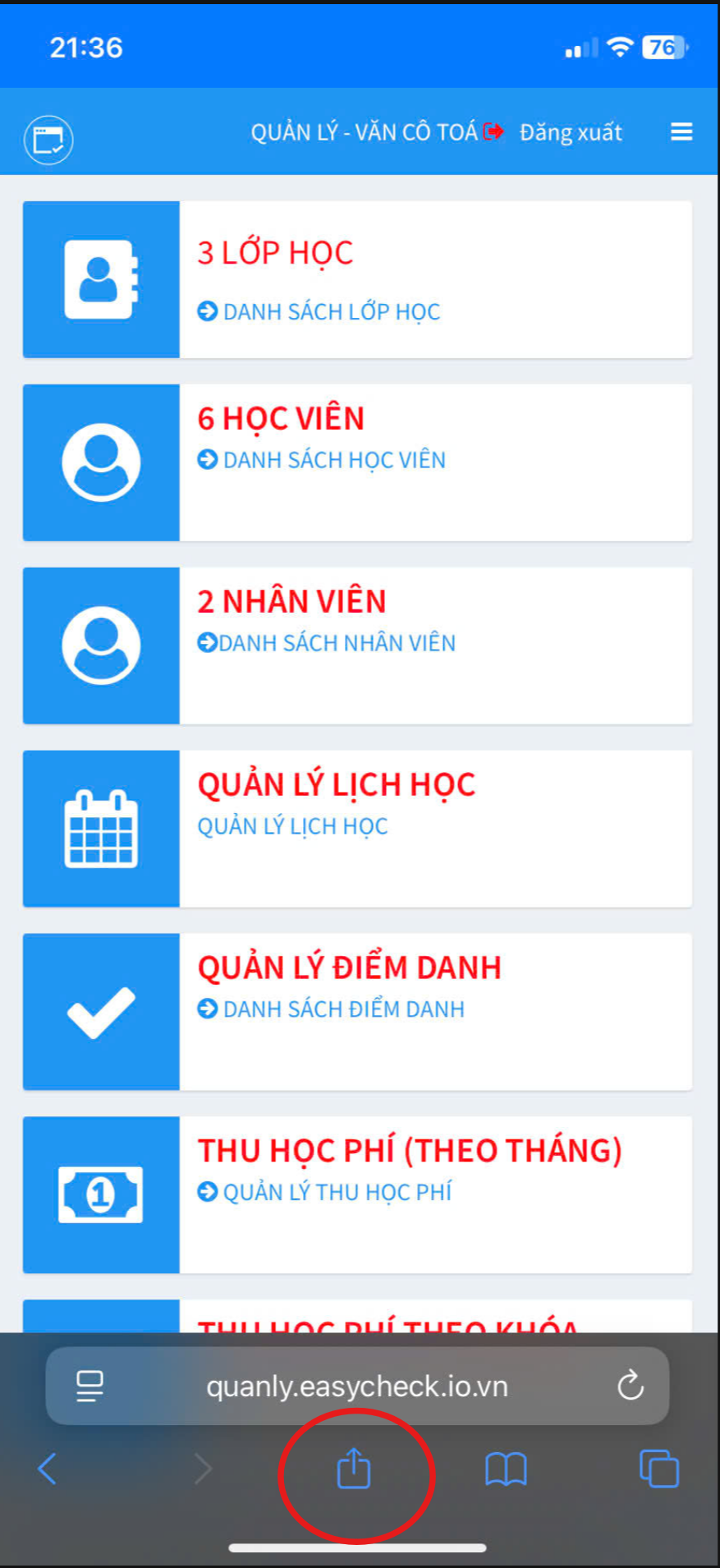Open the hamburger menu
This screenshot has width=720, height=1568.
tap(681, 132)
